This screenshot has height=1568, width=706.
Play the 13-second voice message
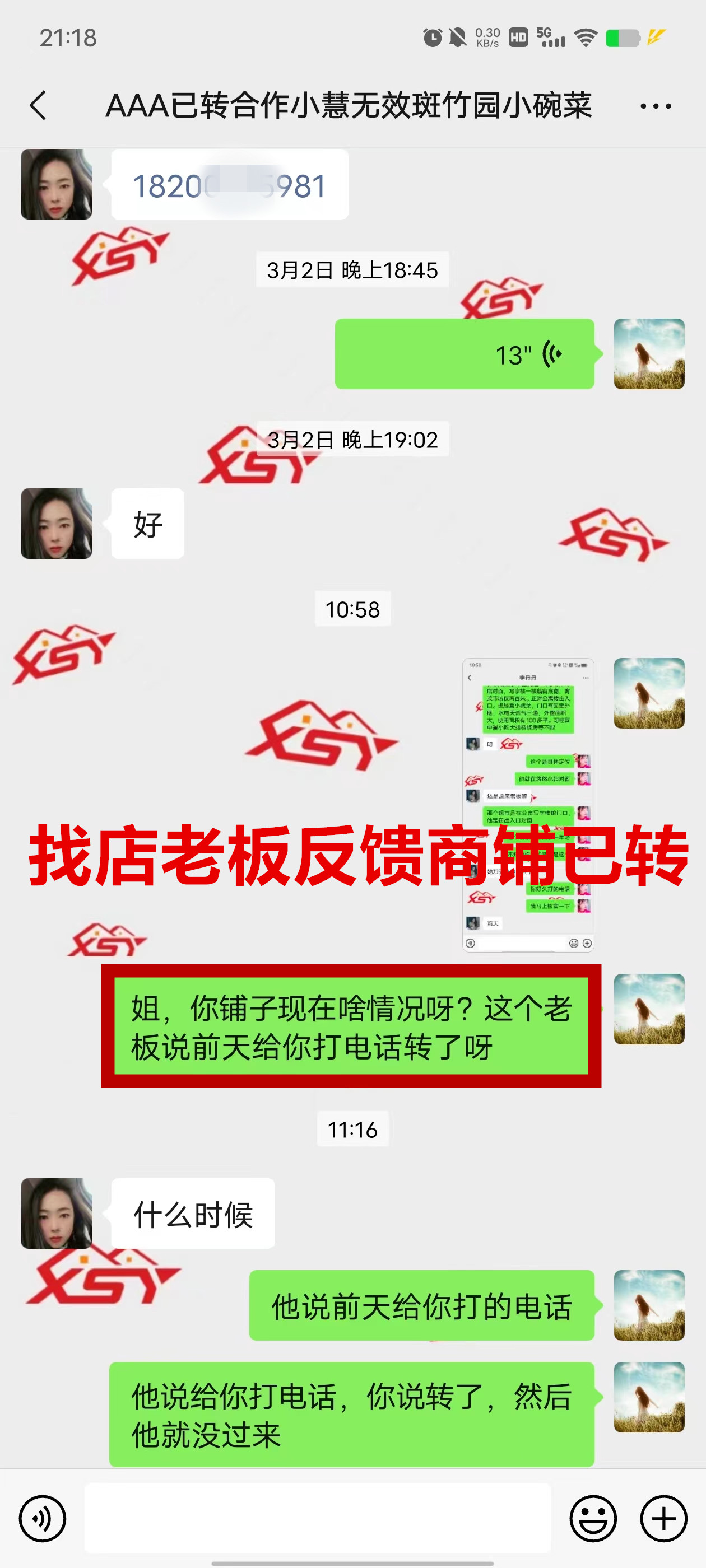coord(464,354)
